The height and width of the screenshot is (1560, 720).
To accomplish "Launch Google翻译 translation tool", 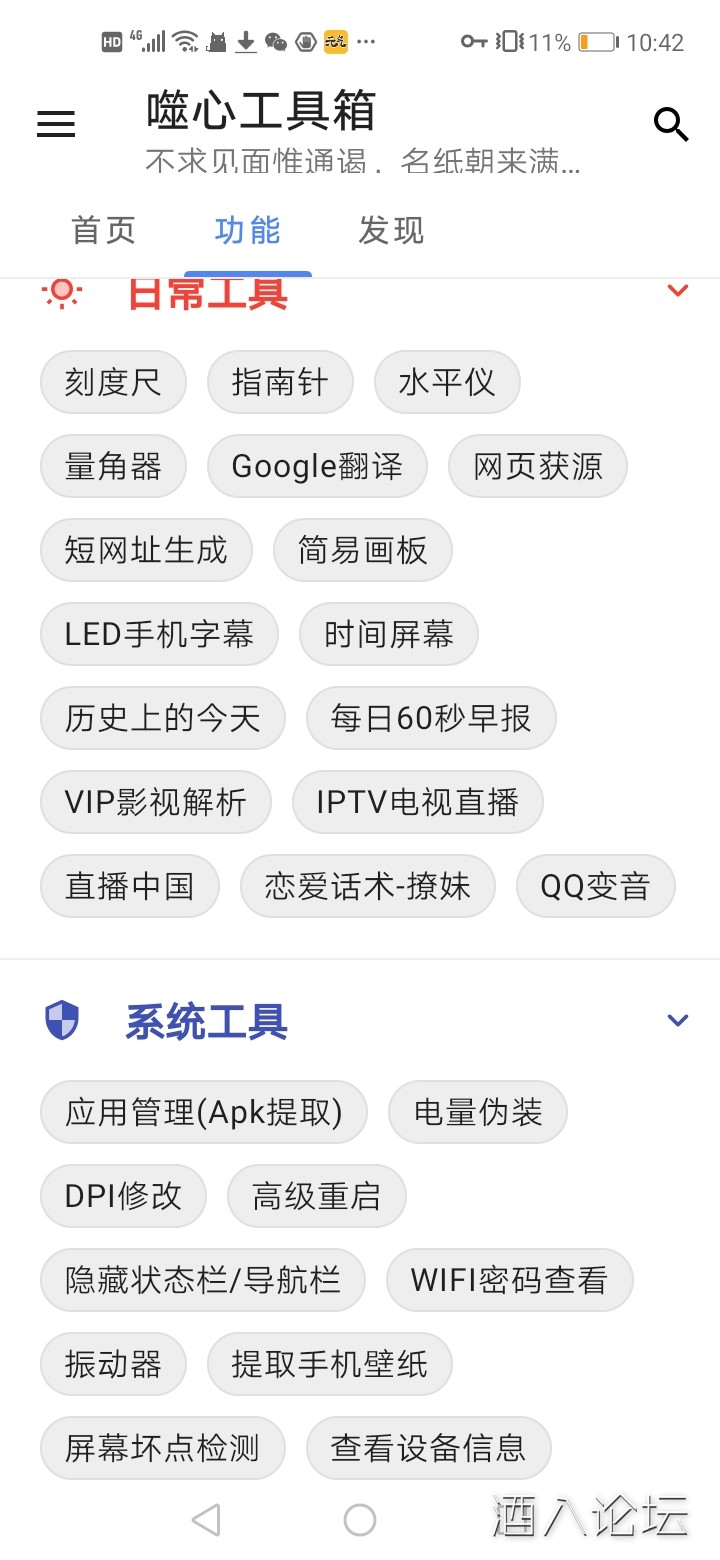I will click(317, 466).
